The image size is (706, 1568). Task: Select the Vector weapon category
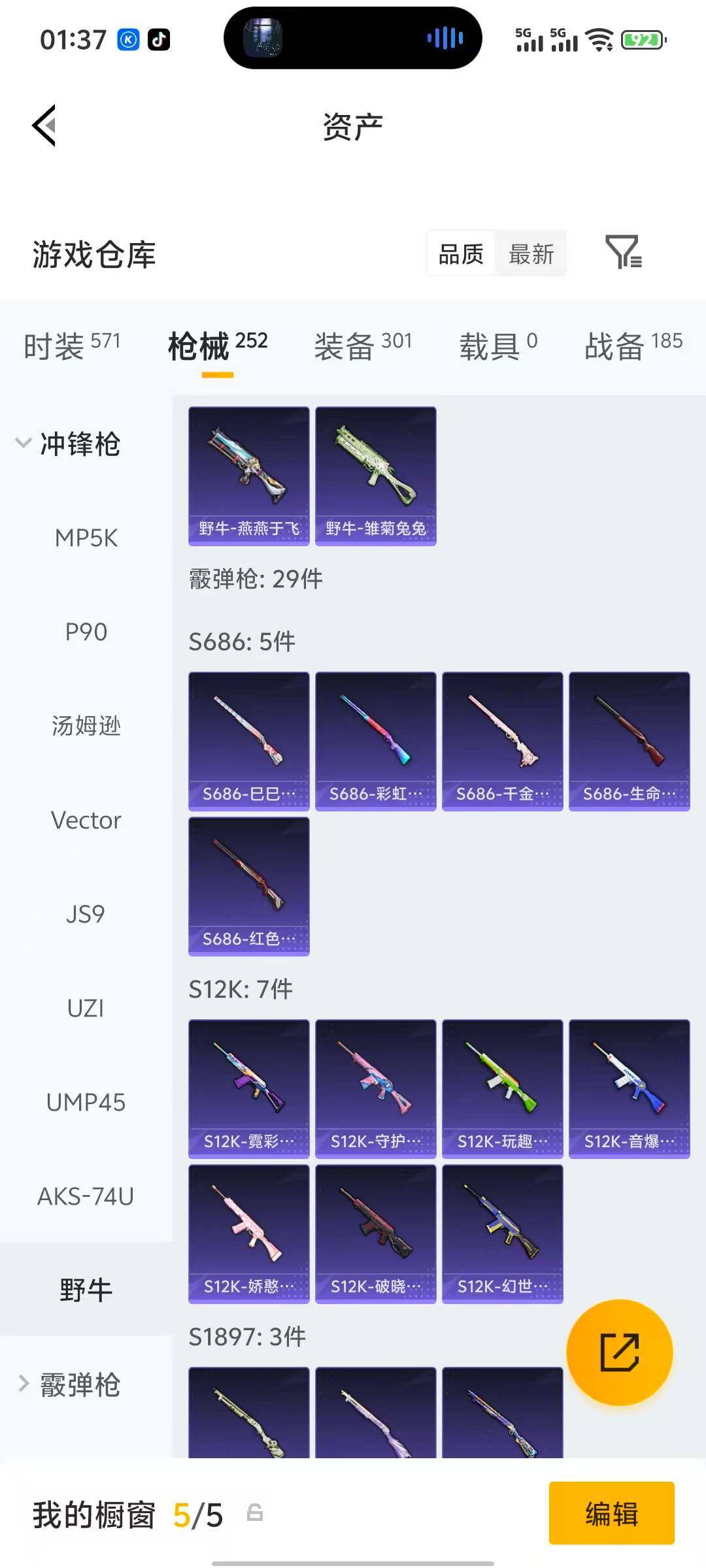tap(86, 820)
